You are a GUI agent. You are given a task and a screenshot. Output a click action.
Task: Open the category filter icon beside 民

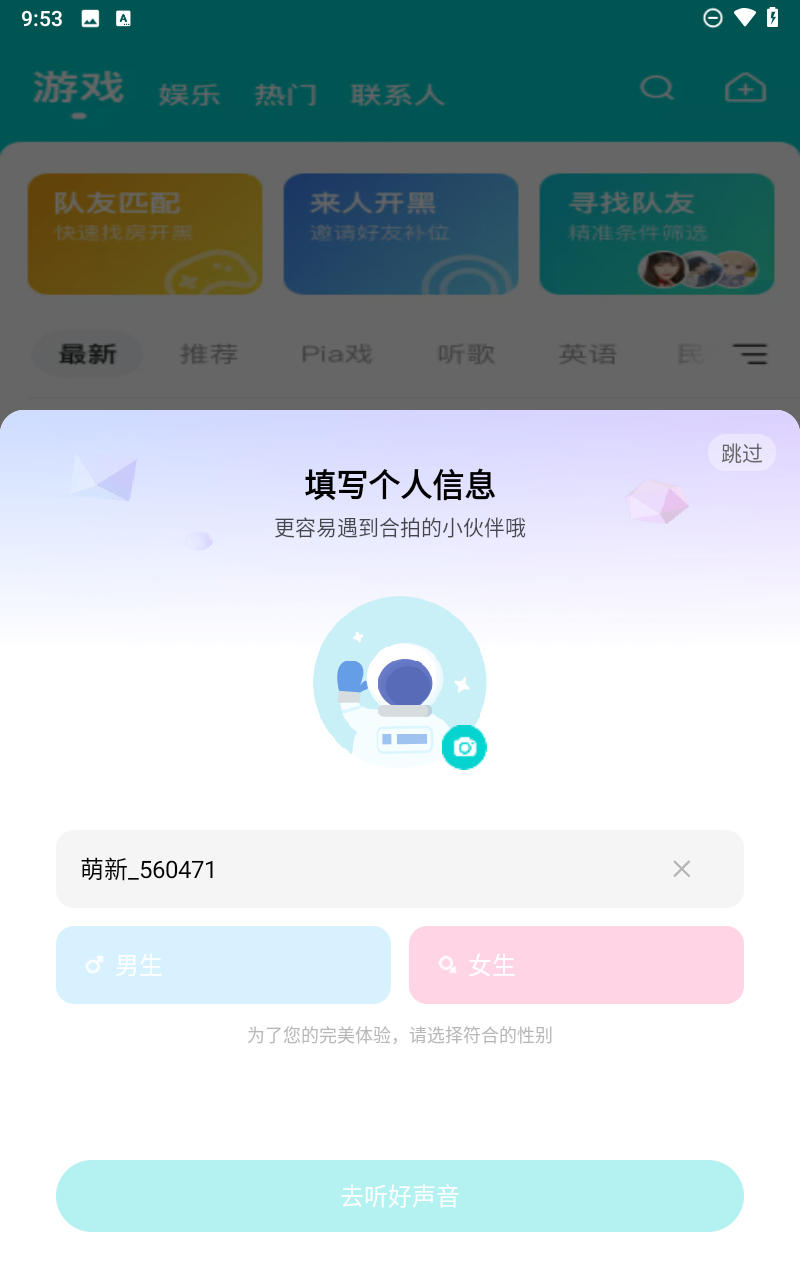point(751,354)
